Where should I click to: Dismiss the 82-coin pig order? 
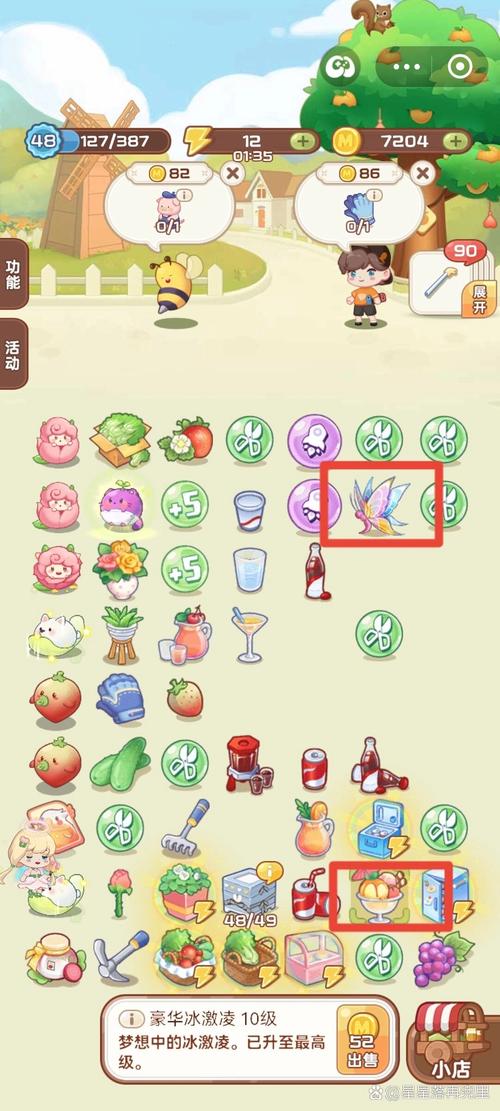(x=232, y=172)
